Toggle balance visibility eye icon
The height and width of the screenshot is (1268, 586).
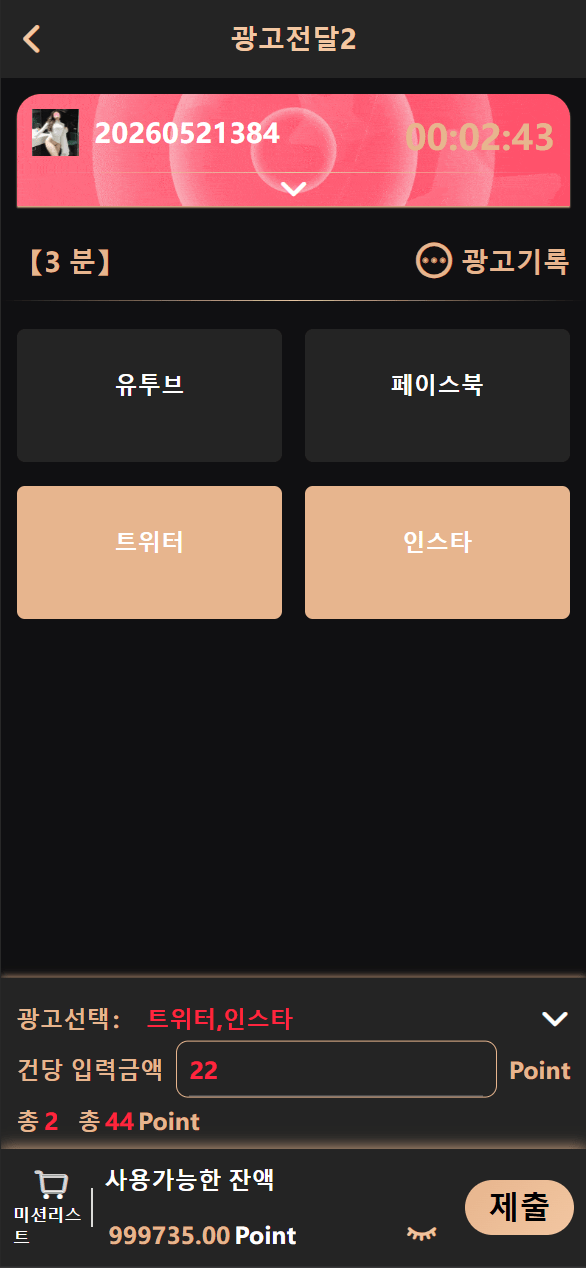[x=421, y=1234]
